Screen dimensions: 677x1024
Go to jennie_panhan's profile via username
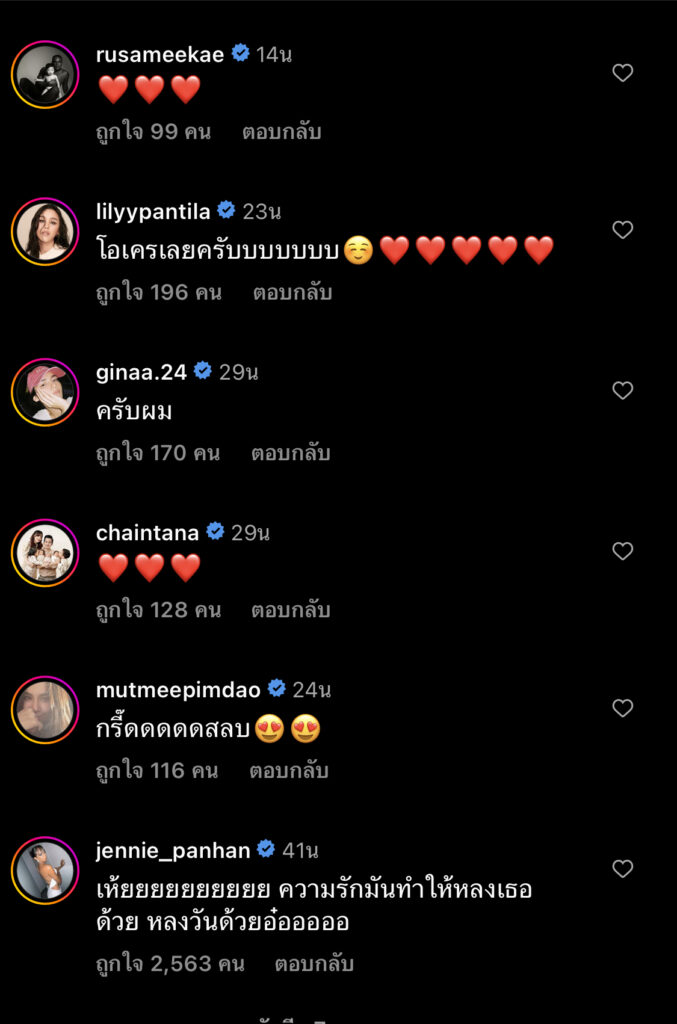tap(172, 851)
